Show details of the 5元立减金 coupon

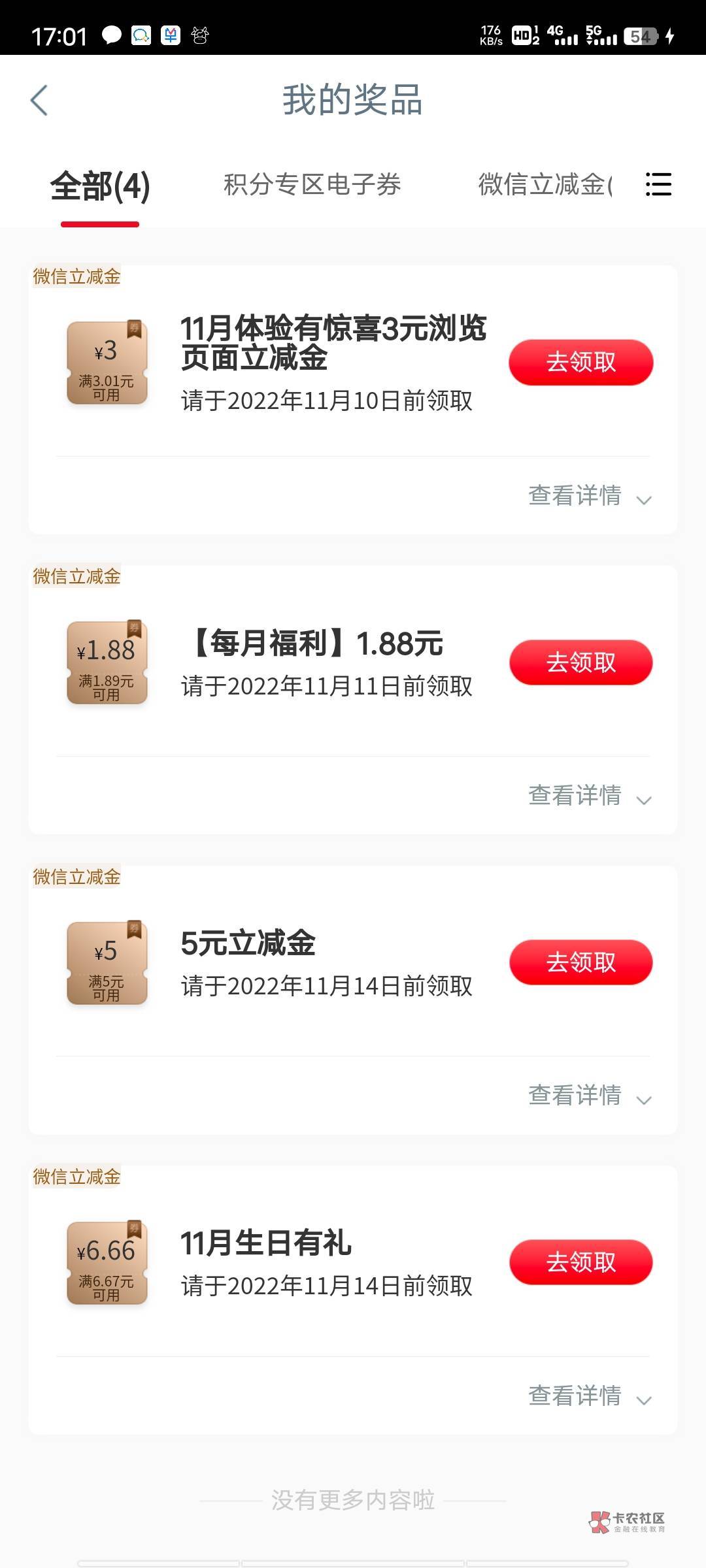[589, 1096]
